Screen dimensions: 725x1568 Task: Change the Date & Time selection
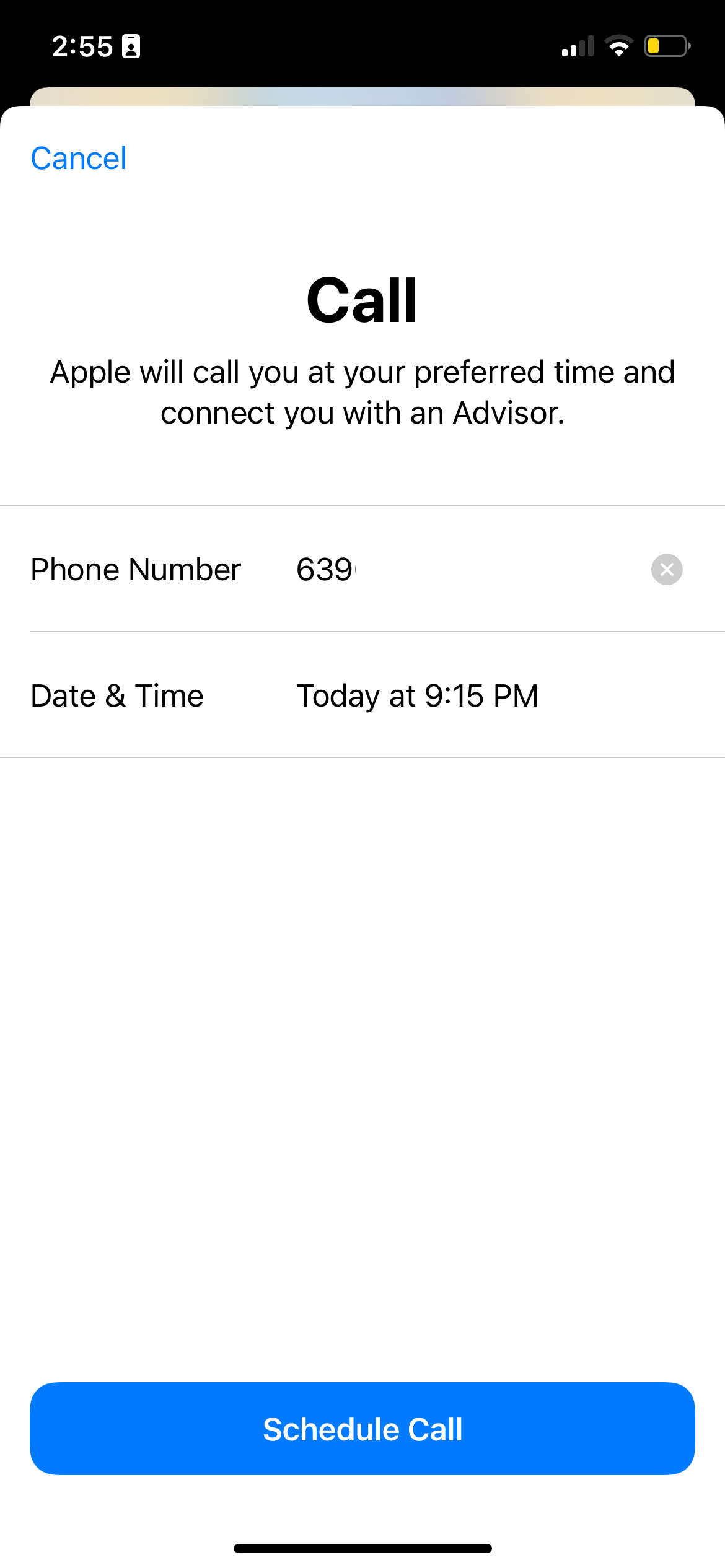(x=417, y=695)
